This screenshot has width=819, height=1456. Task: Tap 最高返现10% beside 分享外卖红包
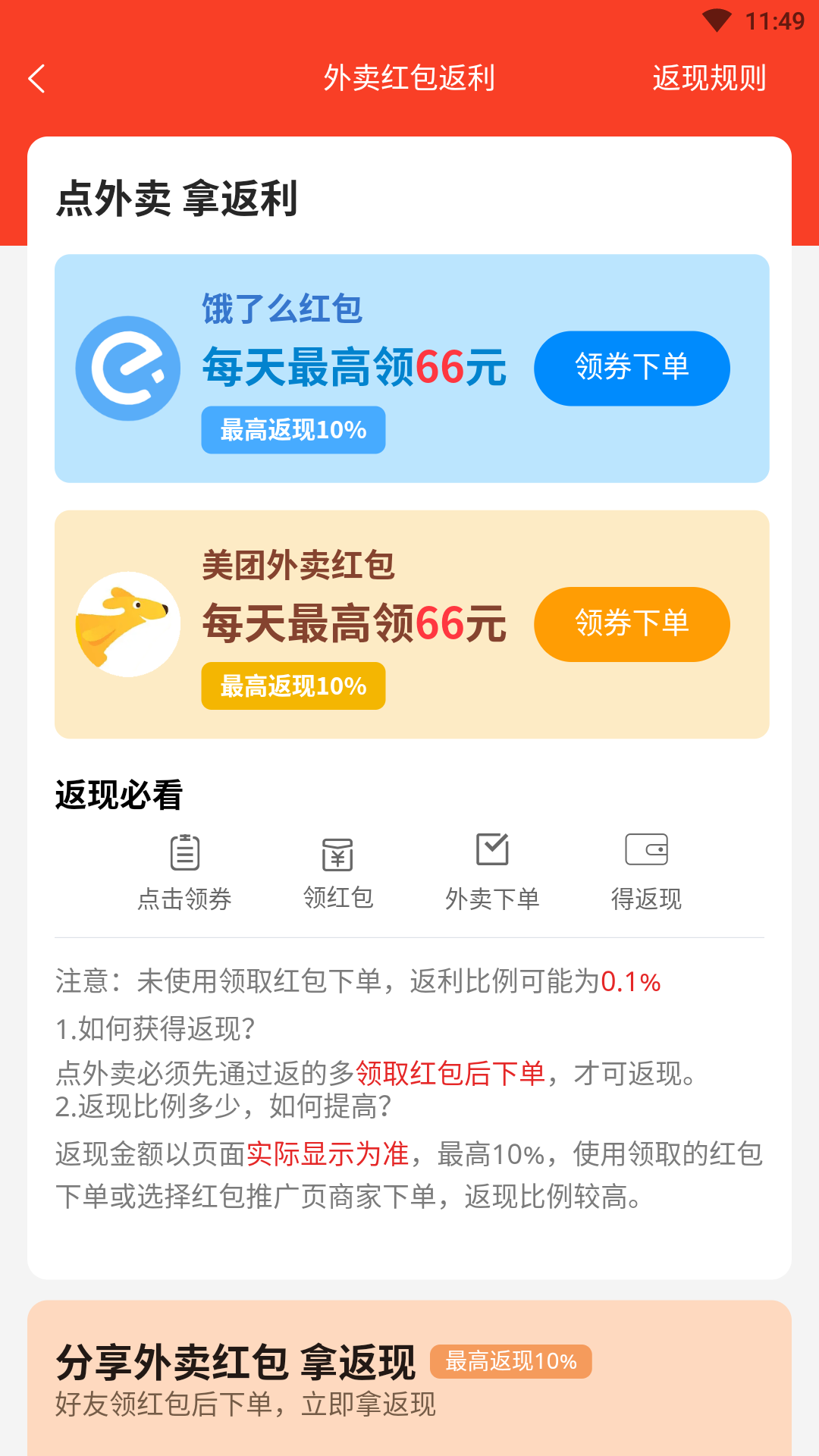pyautogui.click(x=510, y=1361)
